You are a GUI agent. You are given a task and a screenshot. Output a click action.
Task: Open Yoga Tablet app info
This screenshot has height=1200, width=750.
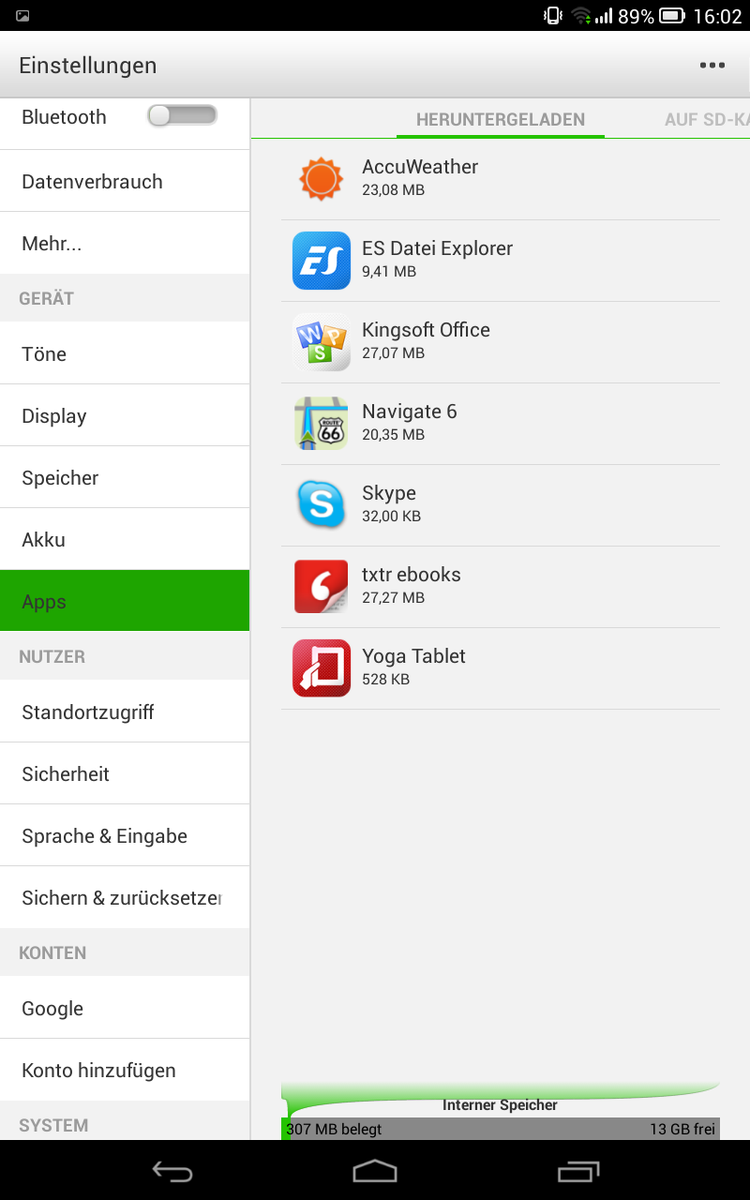tap(500, 668)
